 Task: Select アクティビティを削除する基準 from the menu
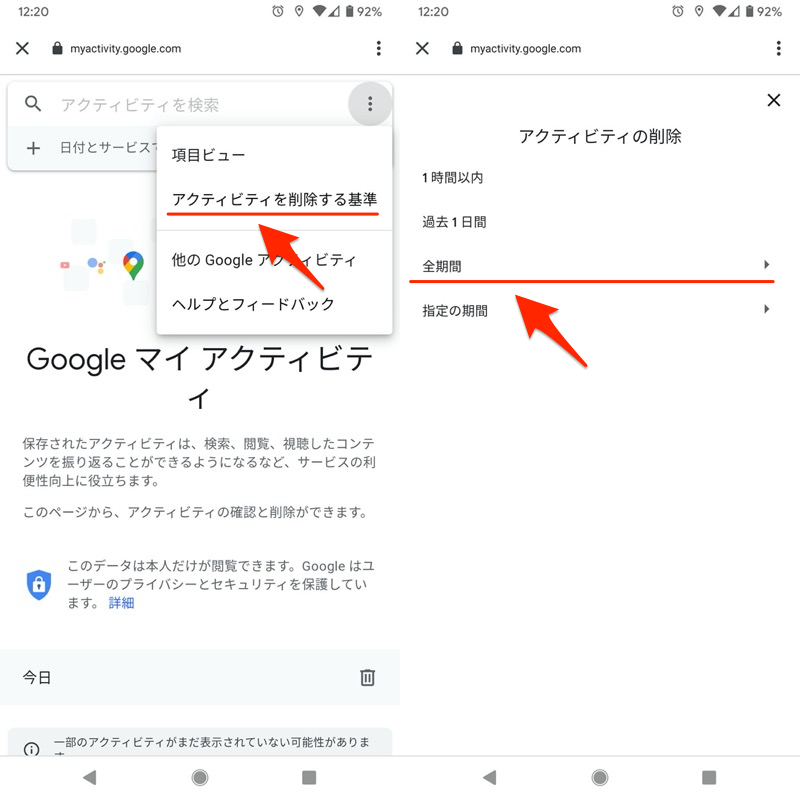click(x=274, y=200)
